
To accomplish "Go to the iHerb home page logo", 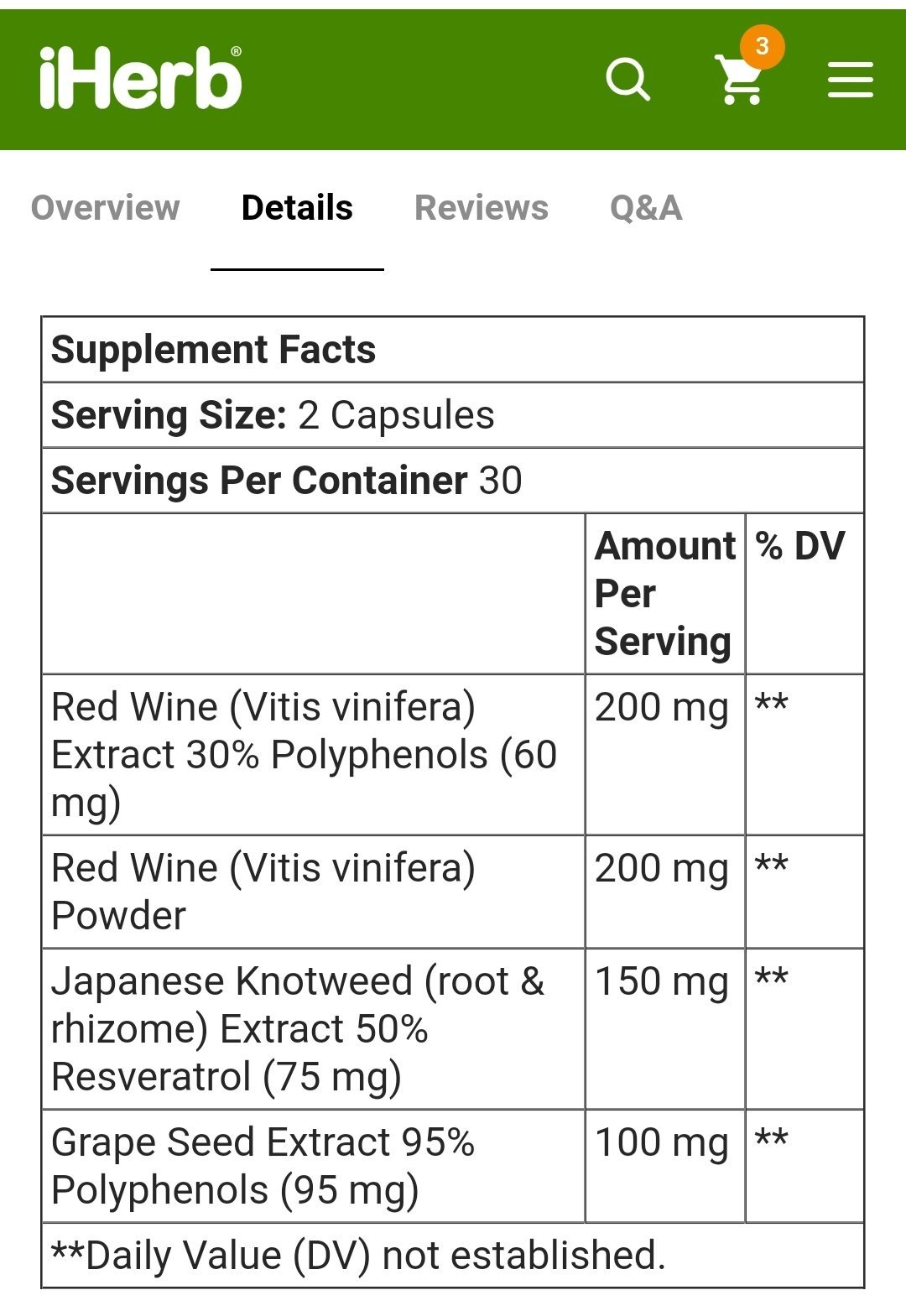I will tap(140, 78).
